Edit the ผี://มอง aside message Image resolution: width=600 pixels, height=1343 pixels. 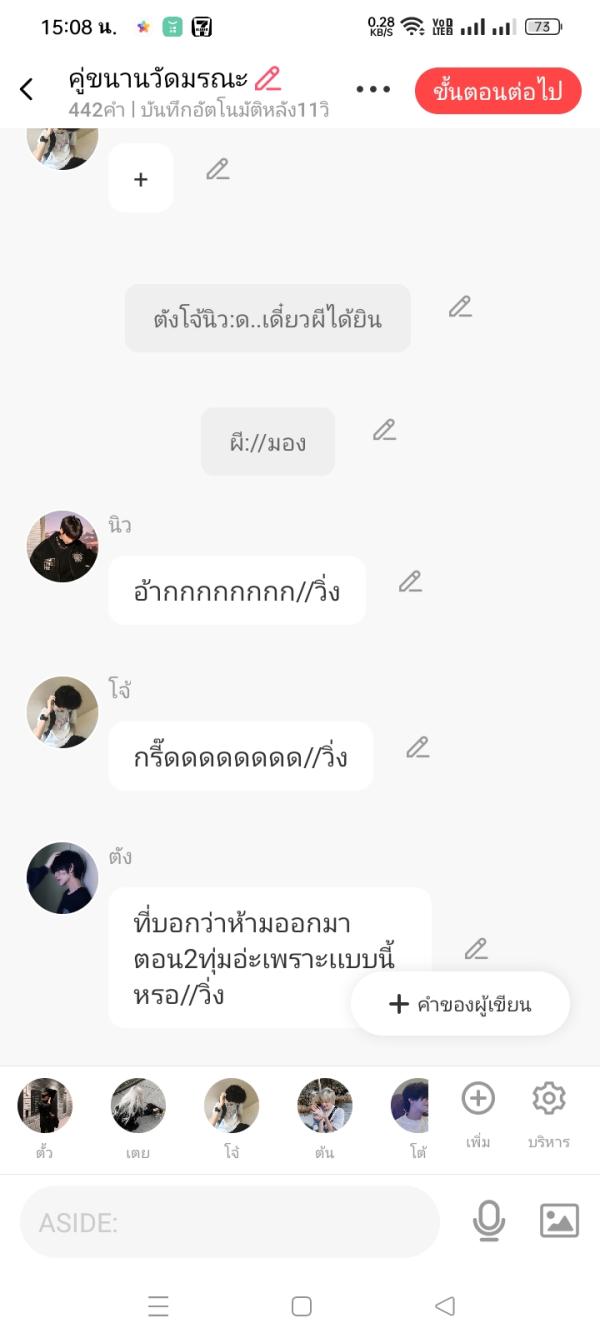(384, 430)
